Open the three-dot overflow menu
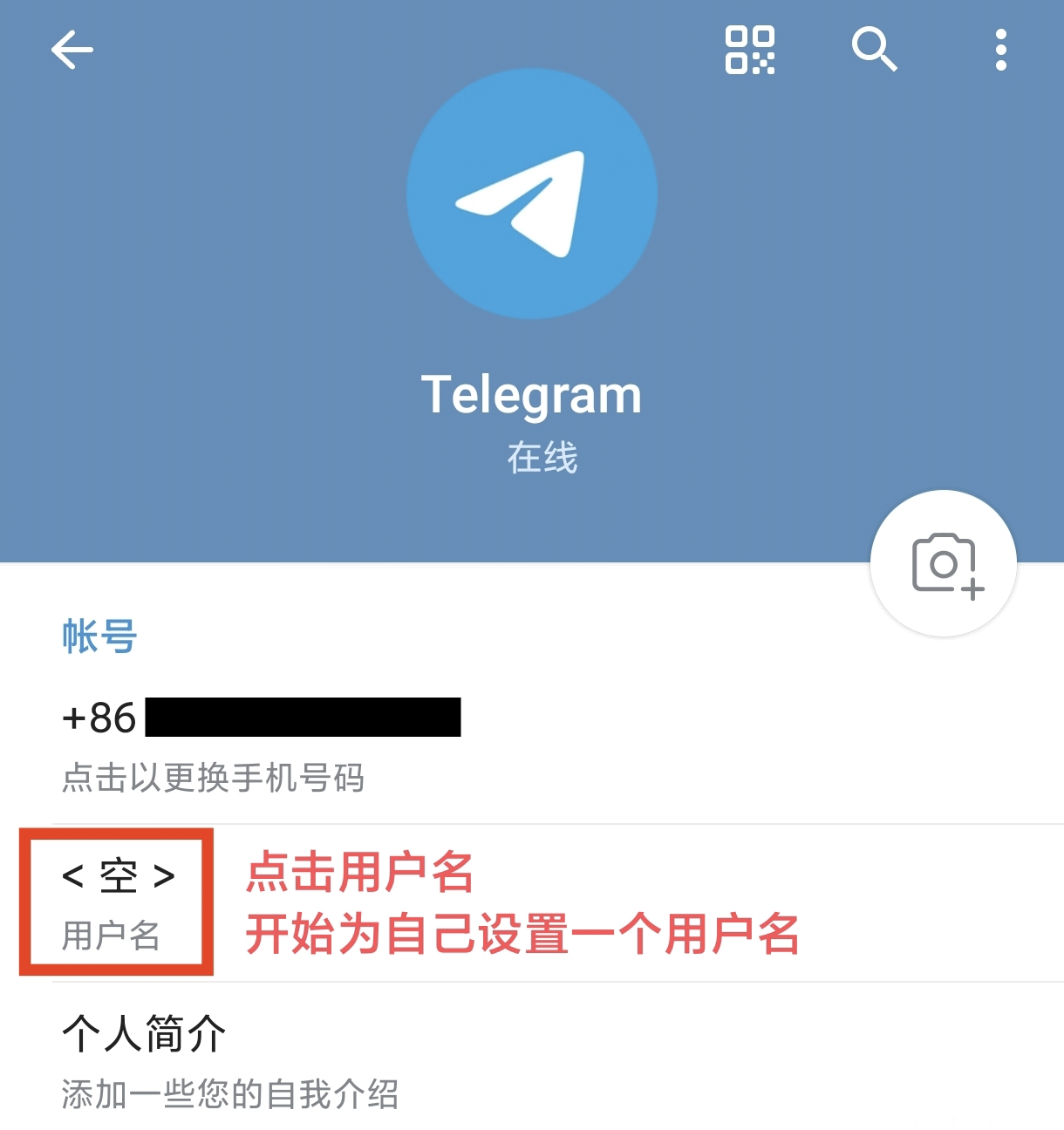This screenshot has width=1064, height=1130. point(1000,50)
